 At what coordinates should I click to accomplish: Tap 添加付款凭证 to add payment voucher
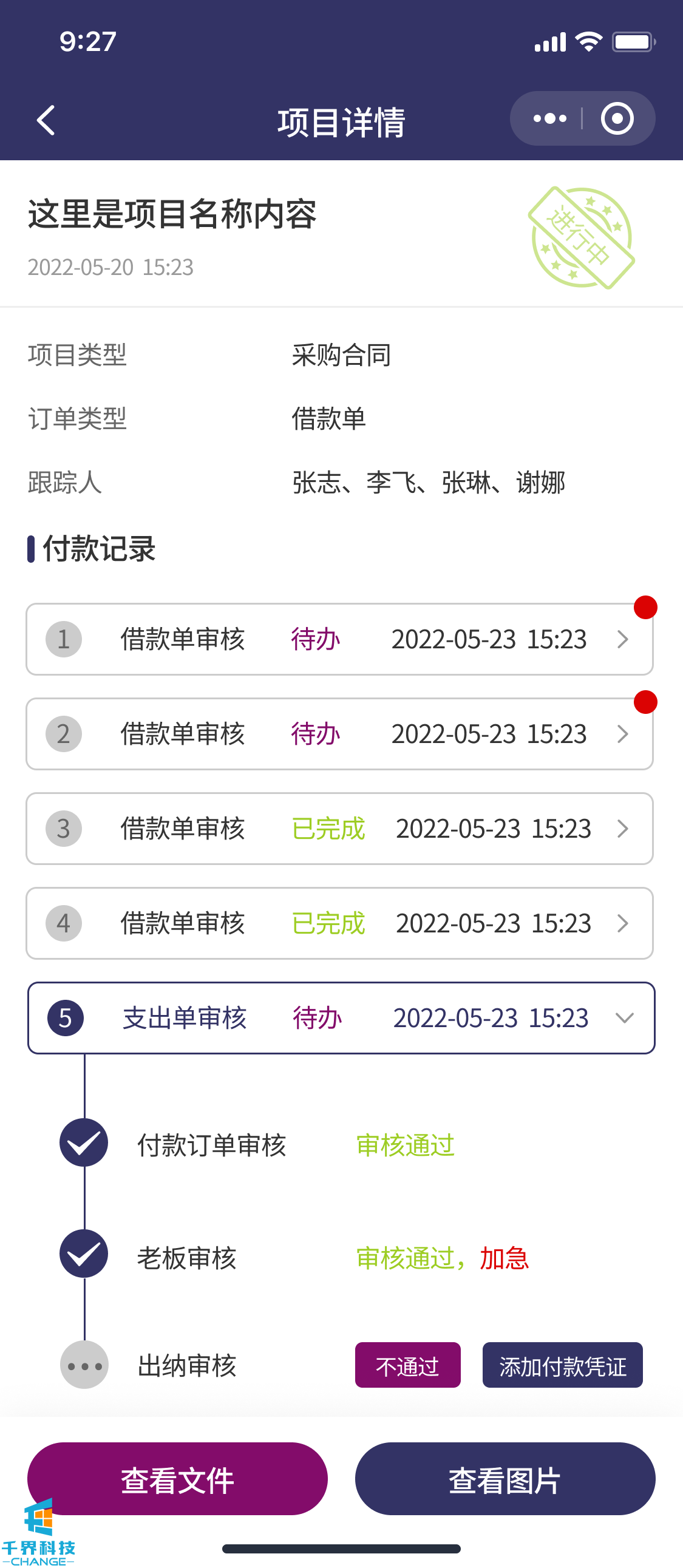click(562, 1365)
